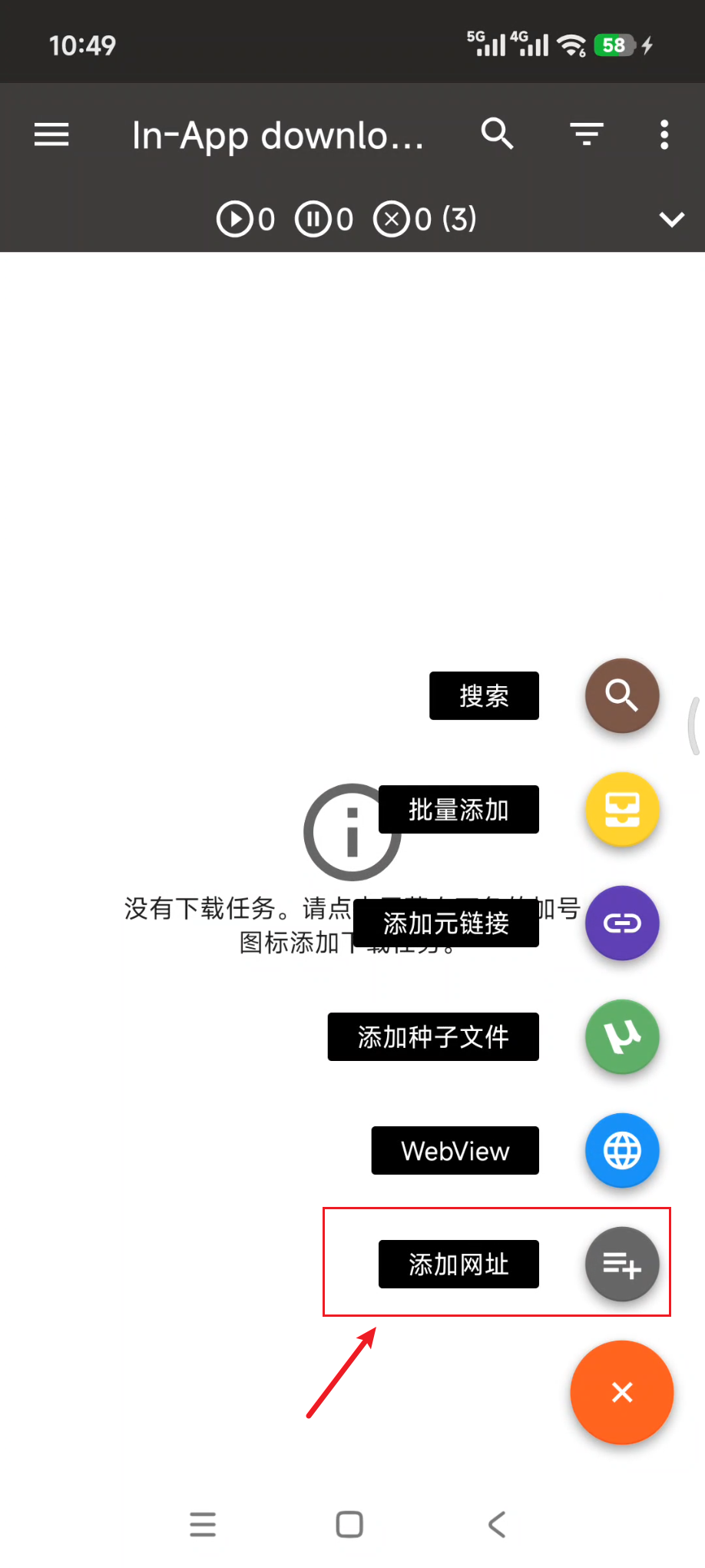The width and height of the screenshot is (705, 1568).
Task: Open the hamburger drawer menu
Action: click(x=51, y=135)
